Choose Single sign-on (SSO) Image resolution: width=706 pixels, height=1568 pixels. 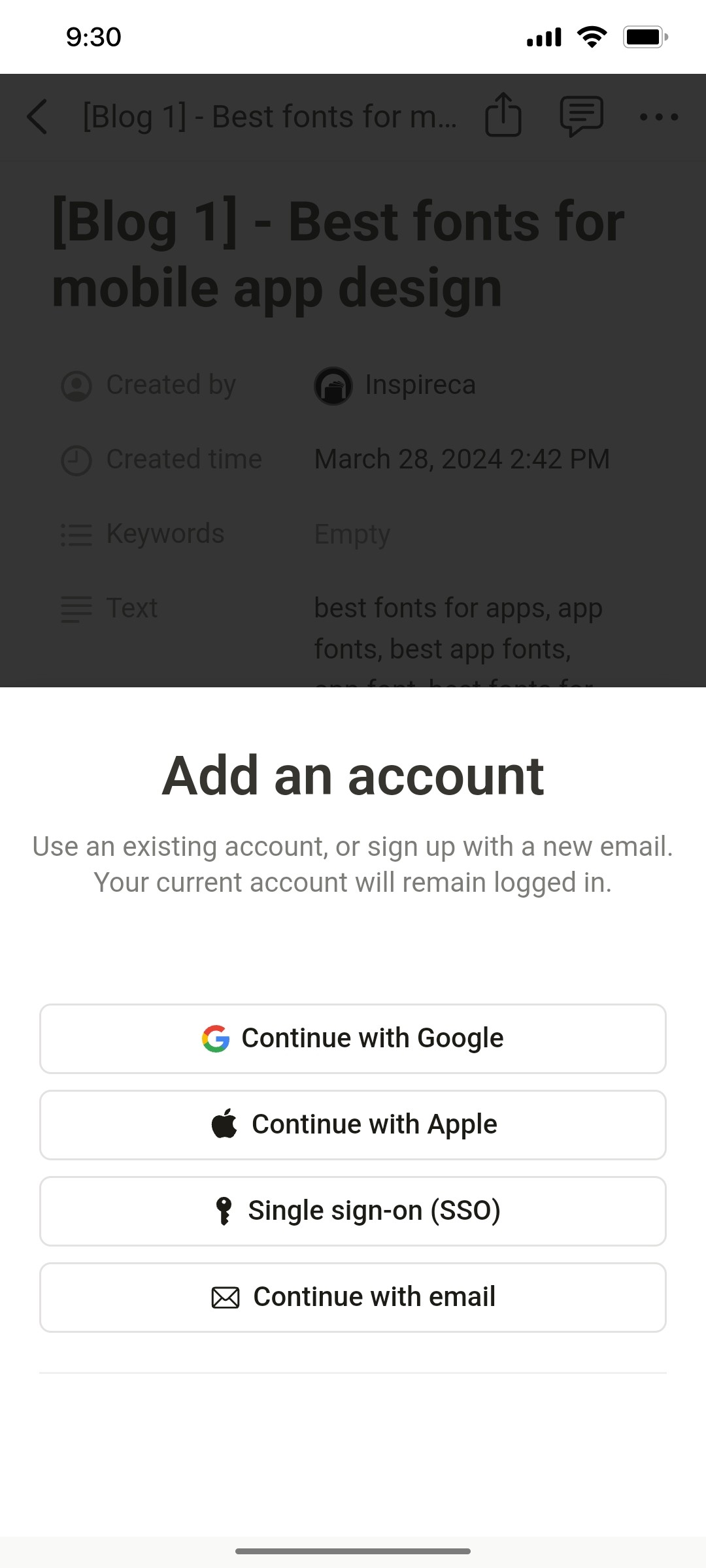(x=353, y=1210)
